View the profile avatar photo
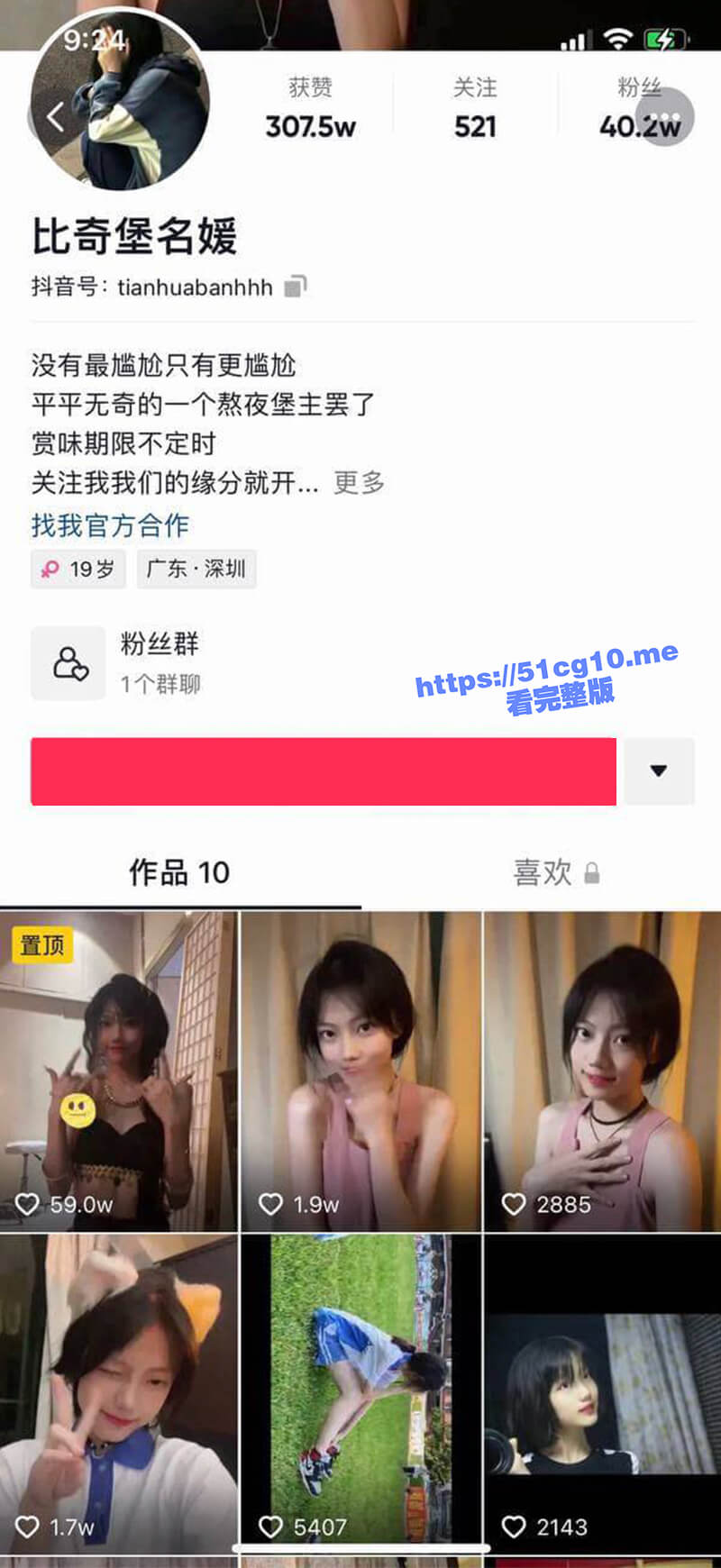The height and width of the screenshot is (1568, 721). [x=121, y=99]
